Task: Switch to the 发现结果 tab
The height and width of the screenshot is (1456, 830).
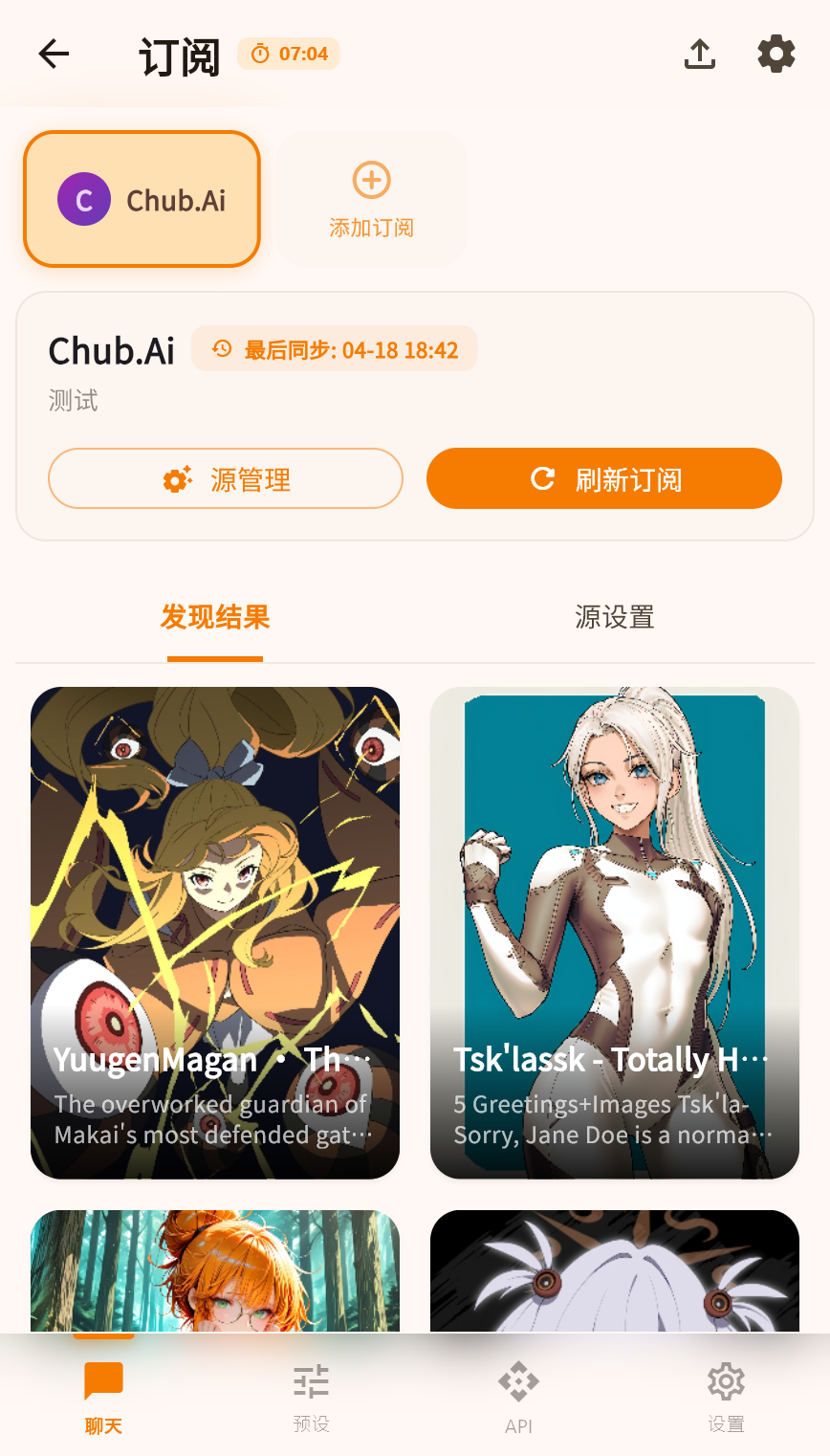Action: pos(215,618)
